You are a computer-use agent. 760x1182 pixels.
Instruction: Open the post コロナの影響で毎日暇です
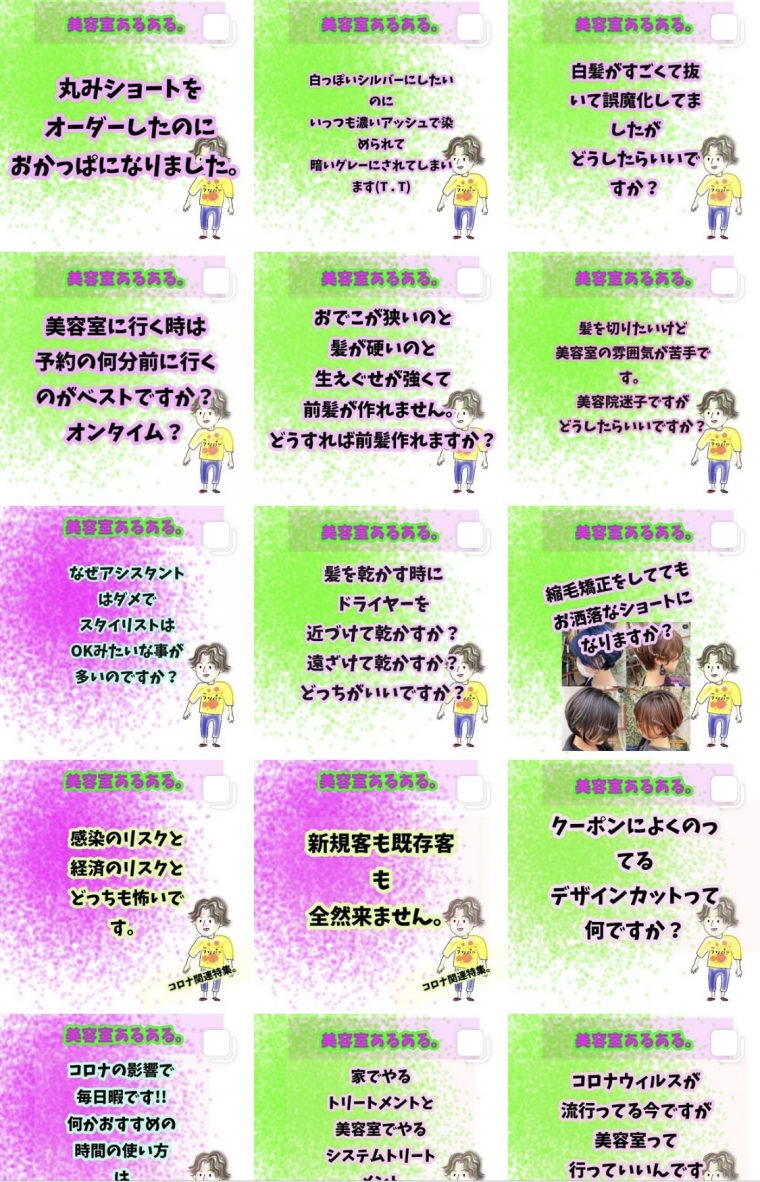click(125, 1100)
